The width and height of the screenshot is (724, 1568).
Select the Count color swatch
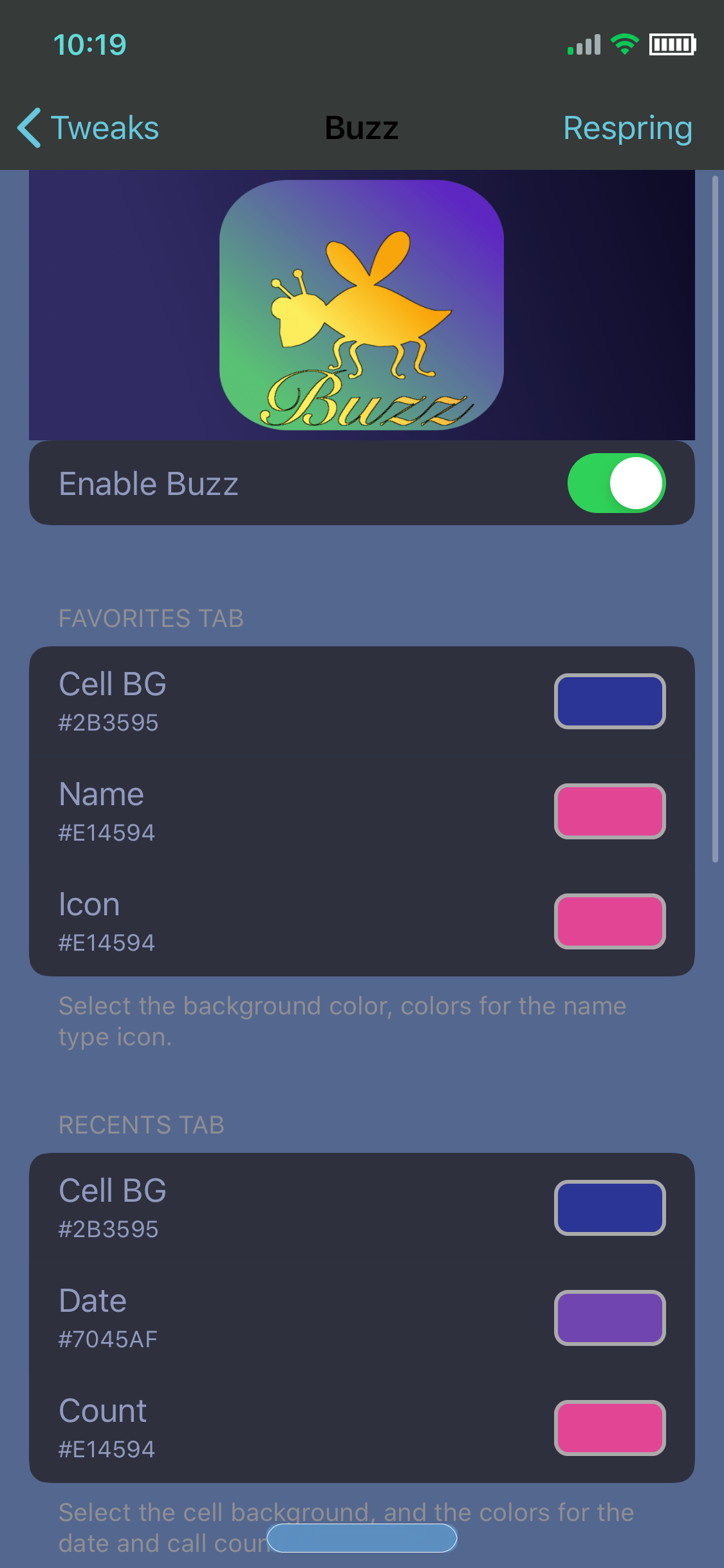click(609, 1428)
